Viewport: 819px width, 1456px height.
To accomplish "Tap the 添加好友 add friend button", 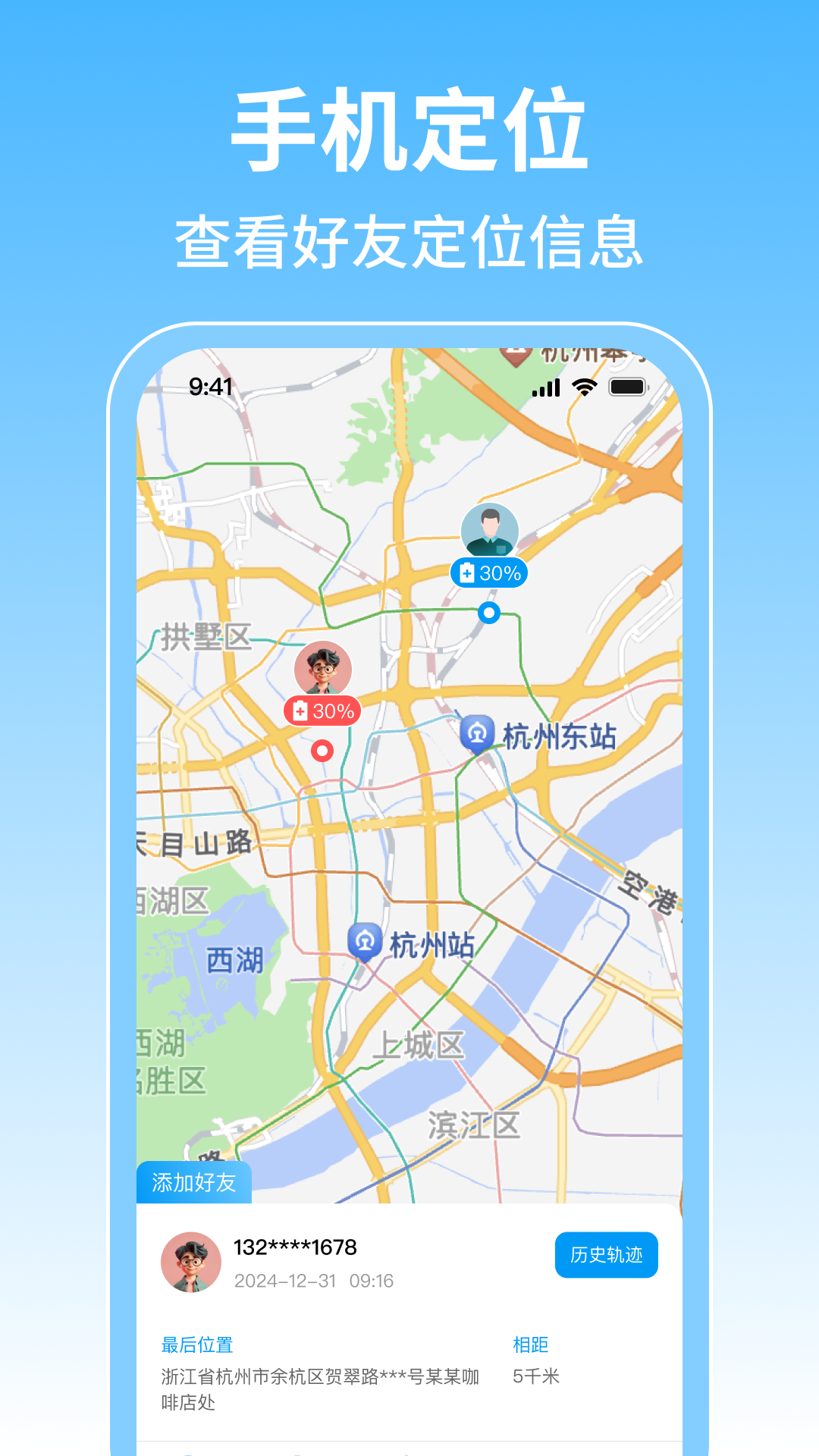I will click(x=192, y=1181).
